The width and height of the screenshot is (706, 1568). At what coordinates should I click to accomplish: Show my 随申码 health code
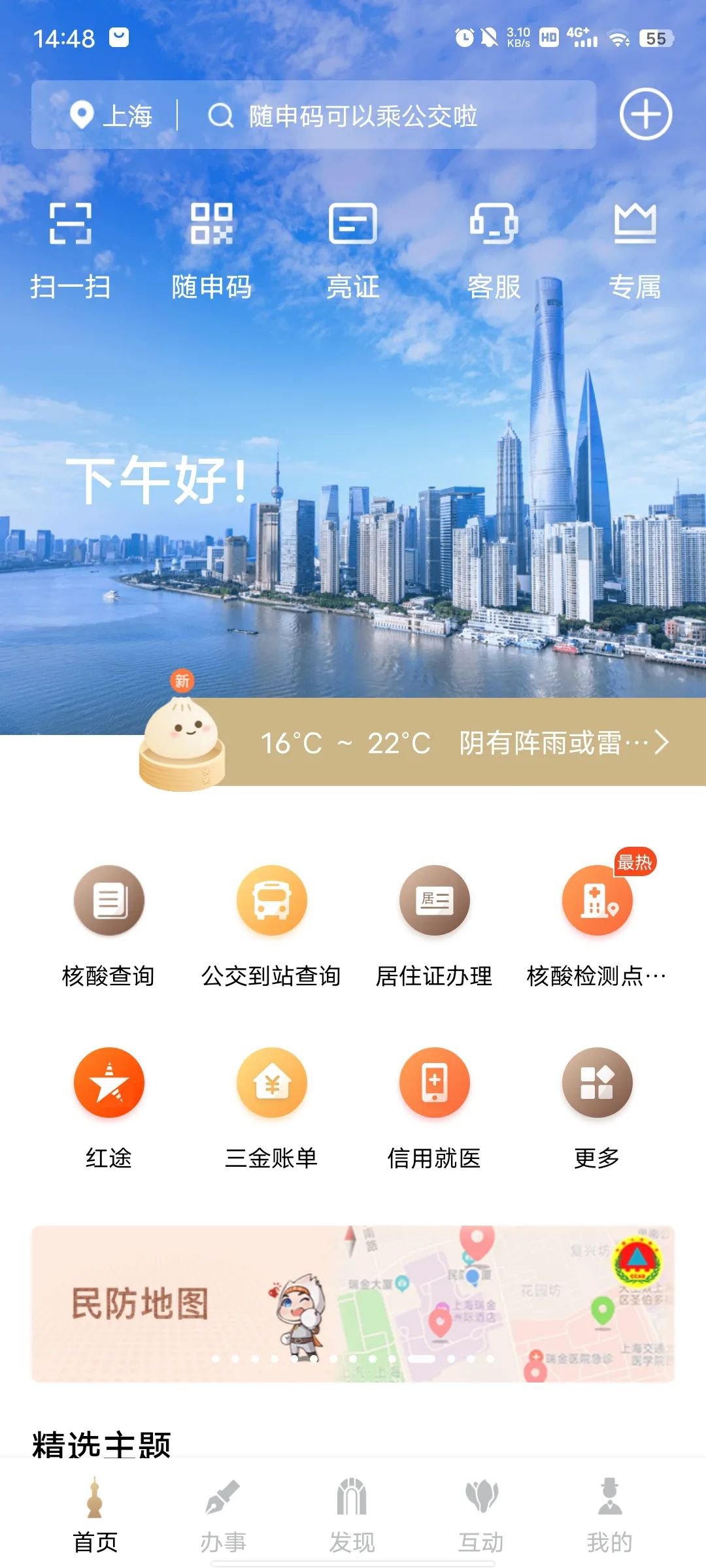point(211,248)
